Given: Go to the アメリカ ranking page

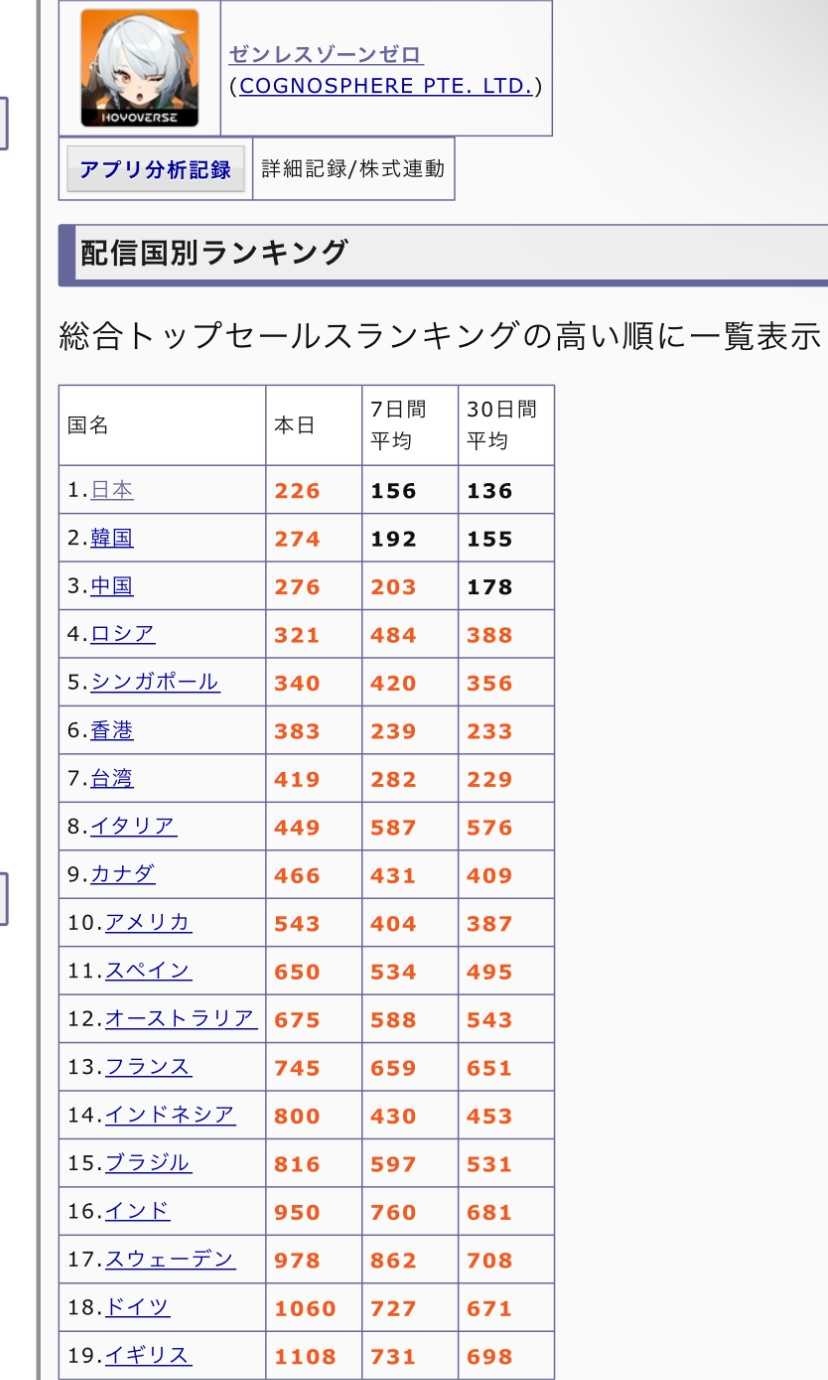Looking at the screenshot, I should click(x=148, y=923).
